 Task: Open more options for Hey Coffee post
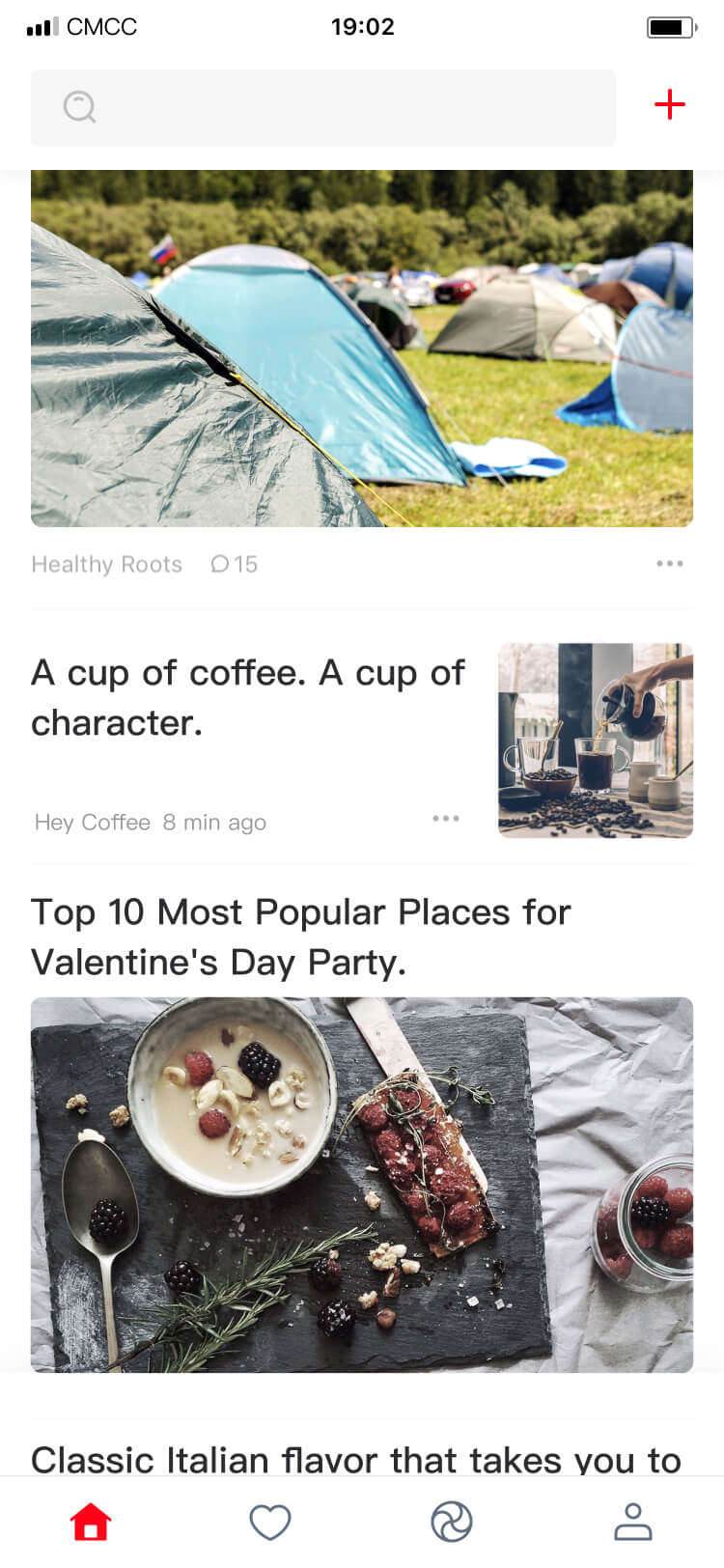pos(446,819)
